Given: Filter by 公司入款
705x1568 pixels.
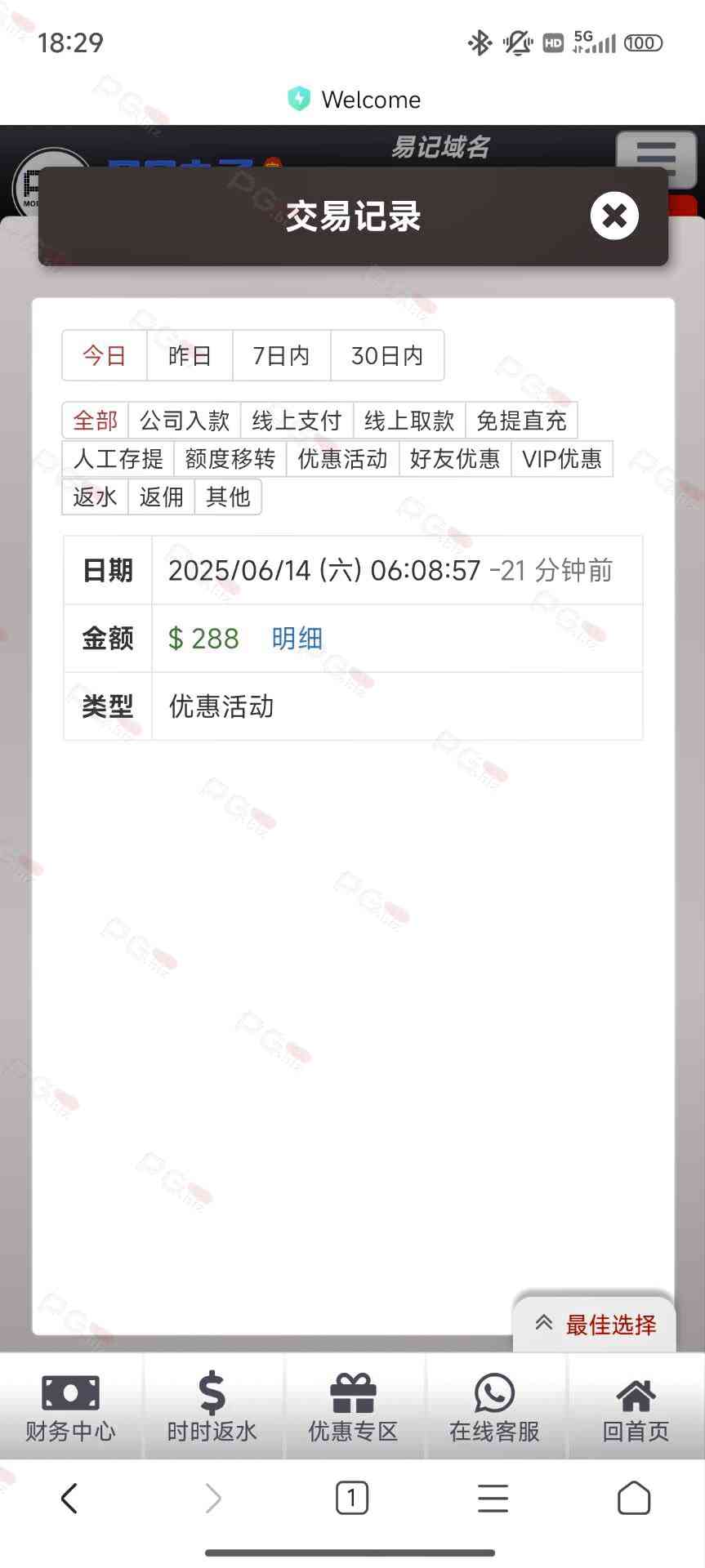Looking at the screenshot, I should click(x=185, y=421).
